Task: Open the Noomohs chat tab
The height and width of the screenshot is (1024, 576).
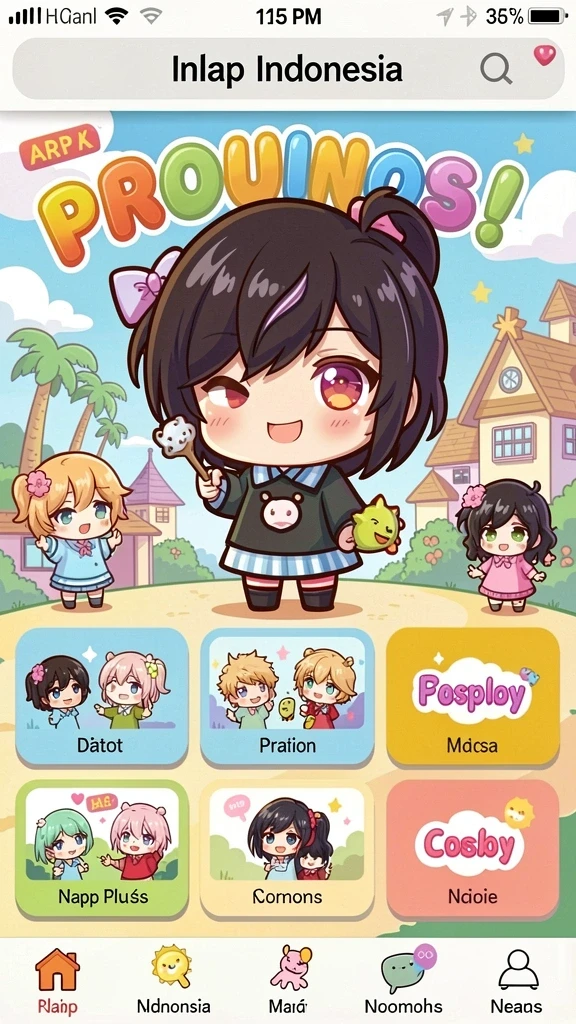Action: (x=404, y=980)
